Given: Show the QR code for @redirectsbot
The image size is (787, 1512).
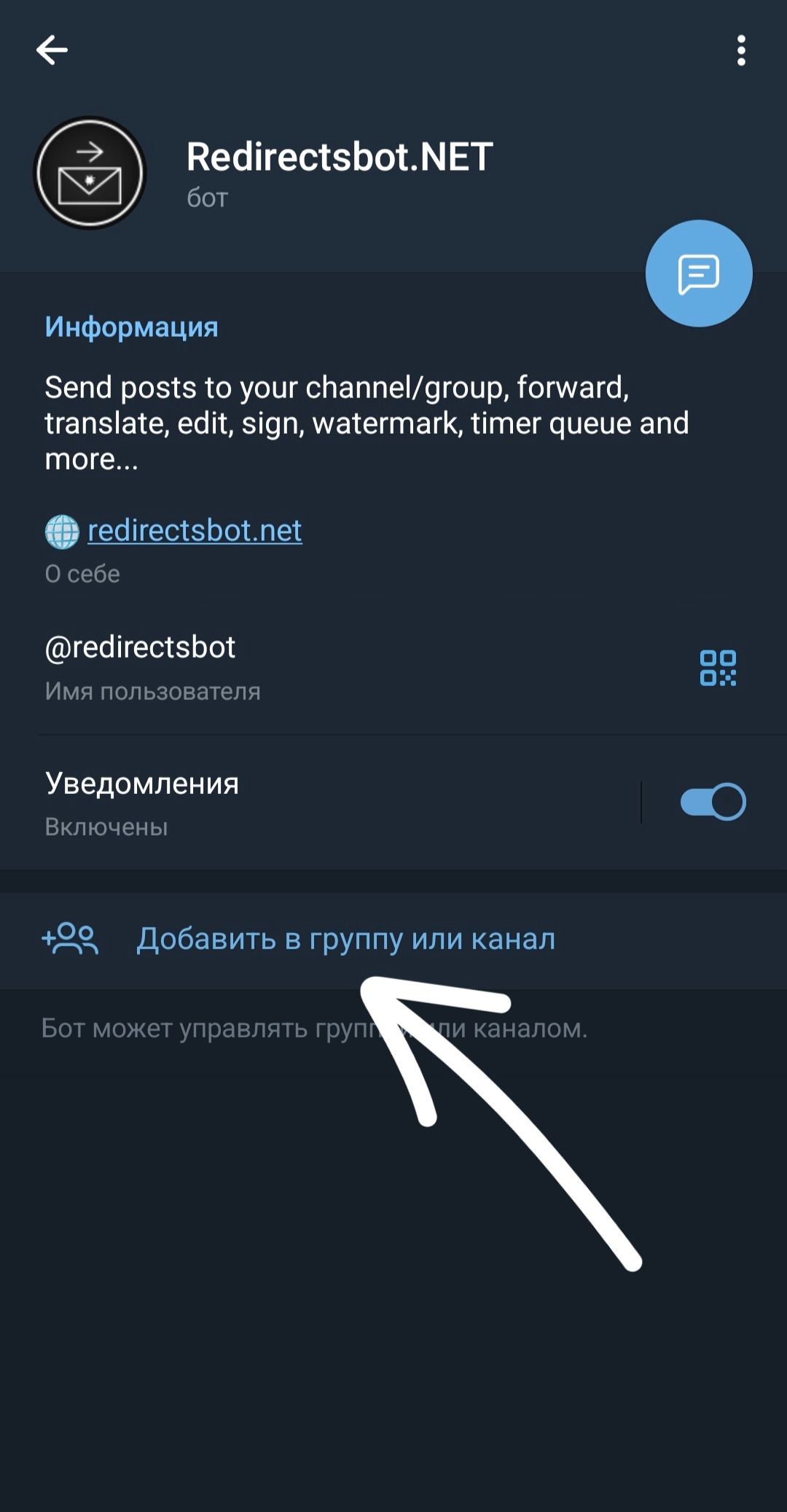Looking at the screenshot, I should tap(718, 668).
